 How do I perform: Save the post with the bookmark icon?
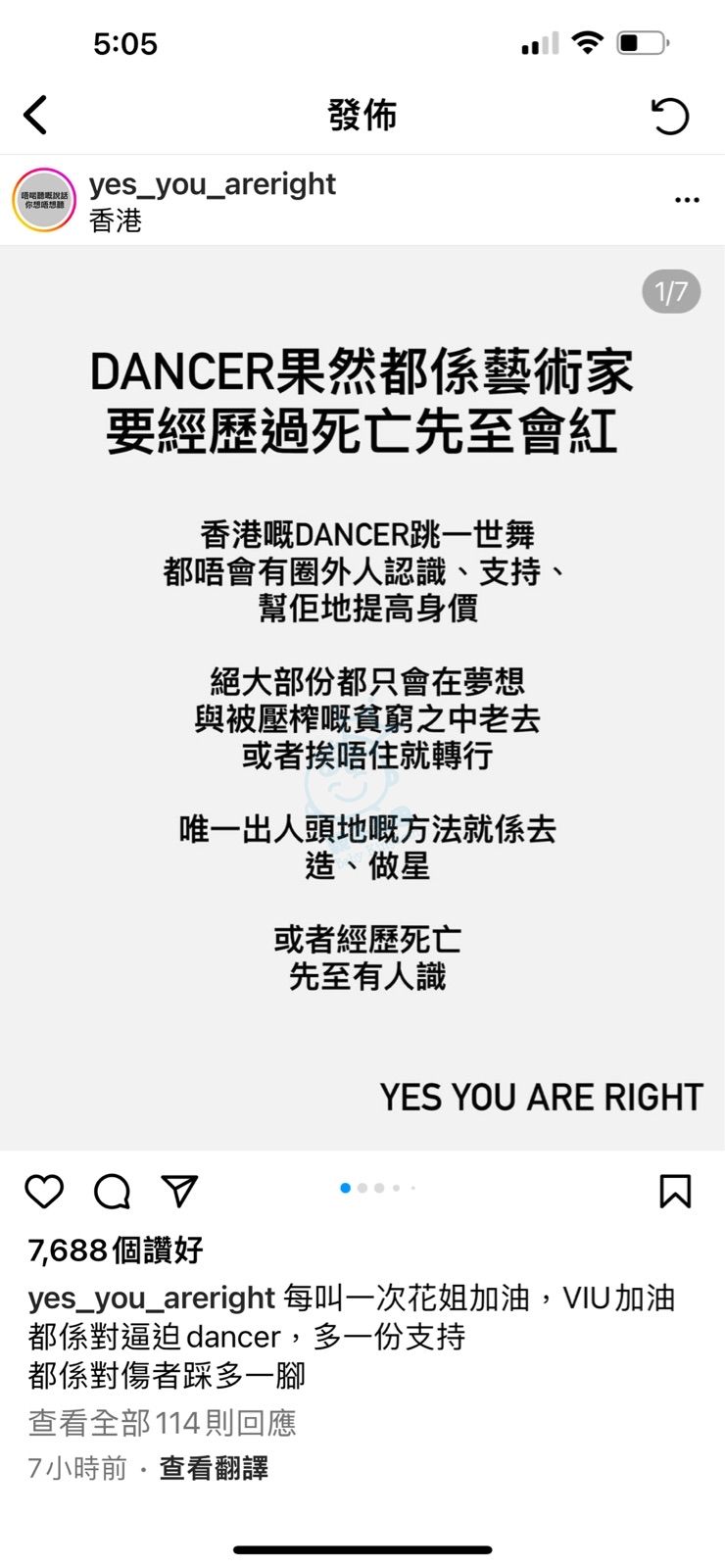point(675,1191)
